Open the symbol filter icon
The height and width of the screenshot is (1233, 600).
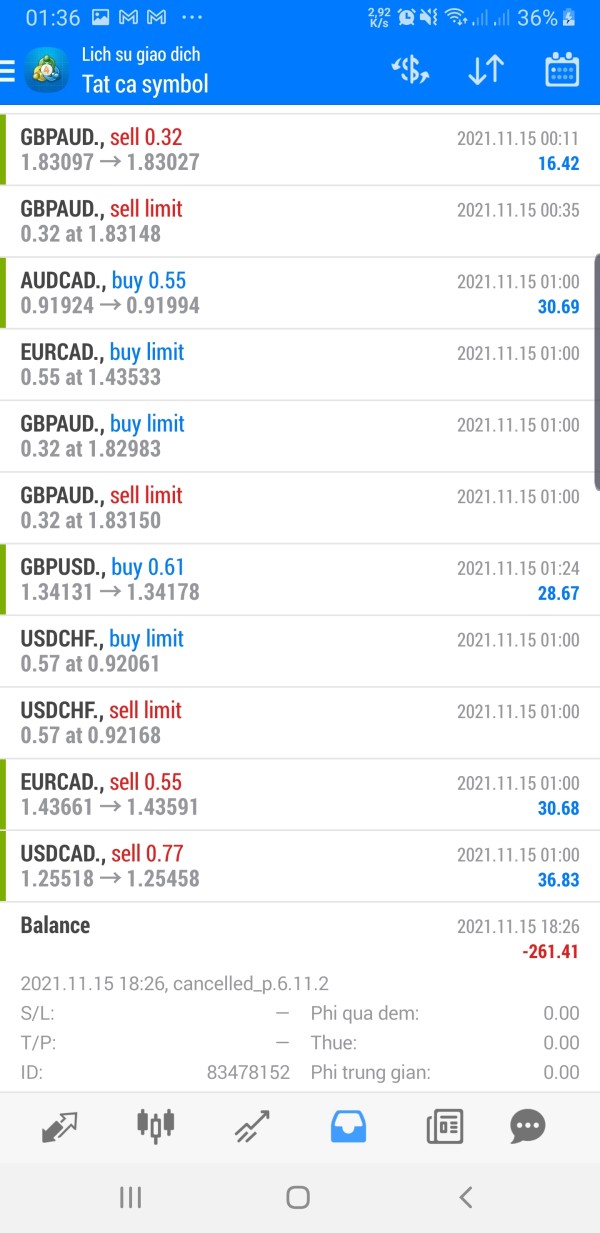(410, 70)
